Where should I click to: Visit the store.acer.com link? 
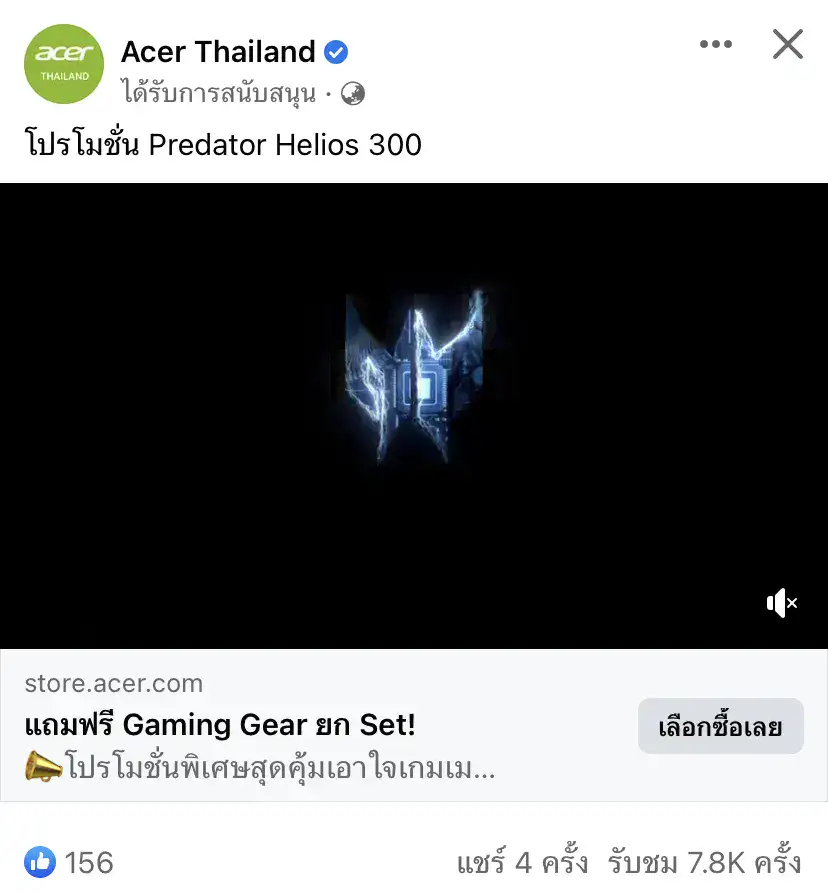click(113, 683)
